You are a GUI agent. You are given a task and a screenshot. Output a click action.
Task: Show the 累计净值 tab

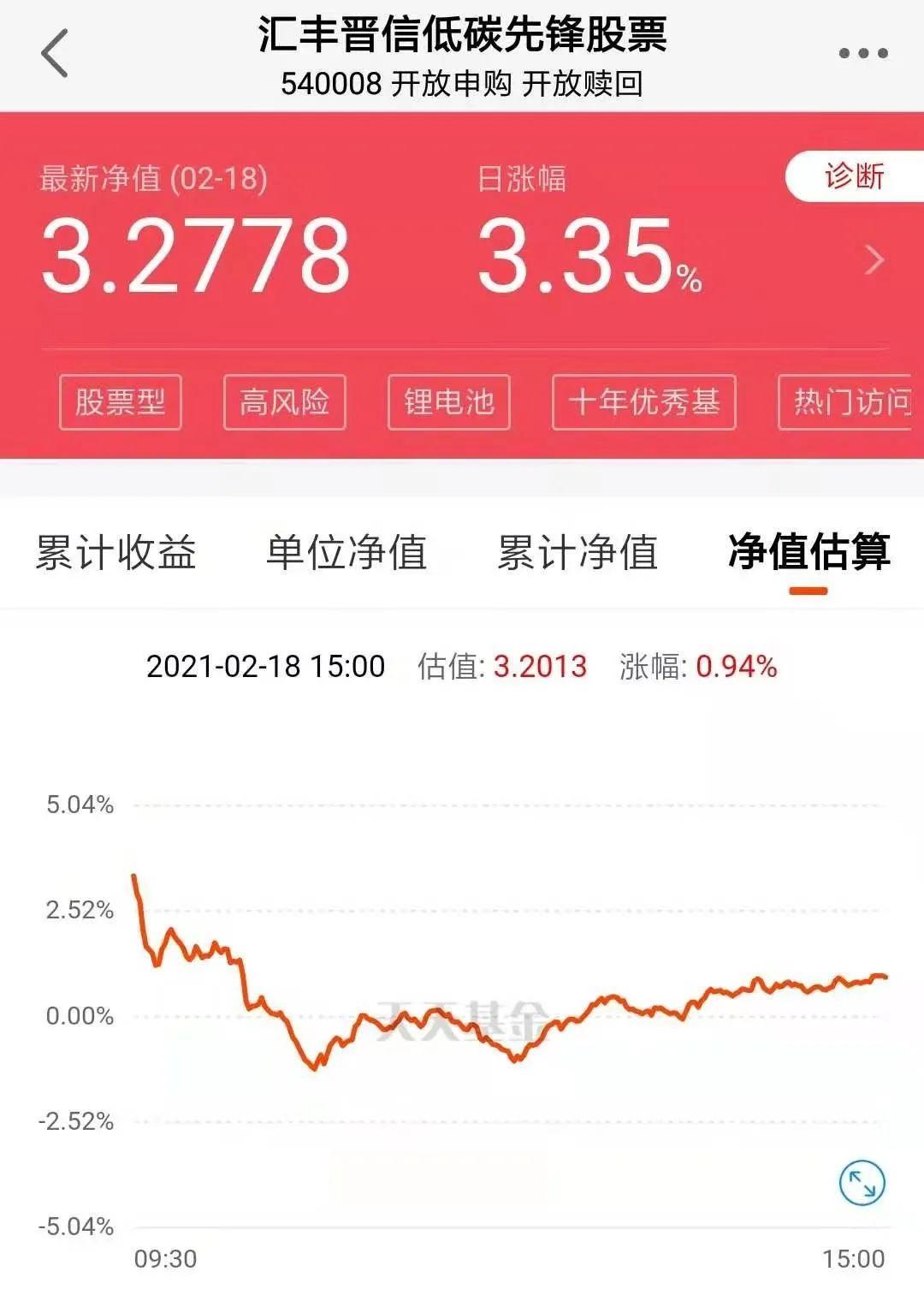(x=577, y=552)
